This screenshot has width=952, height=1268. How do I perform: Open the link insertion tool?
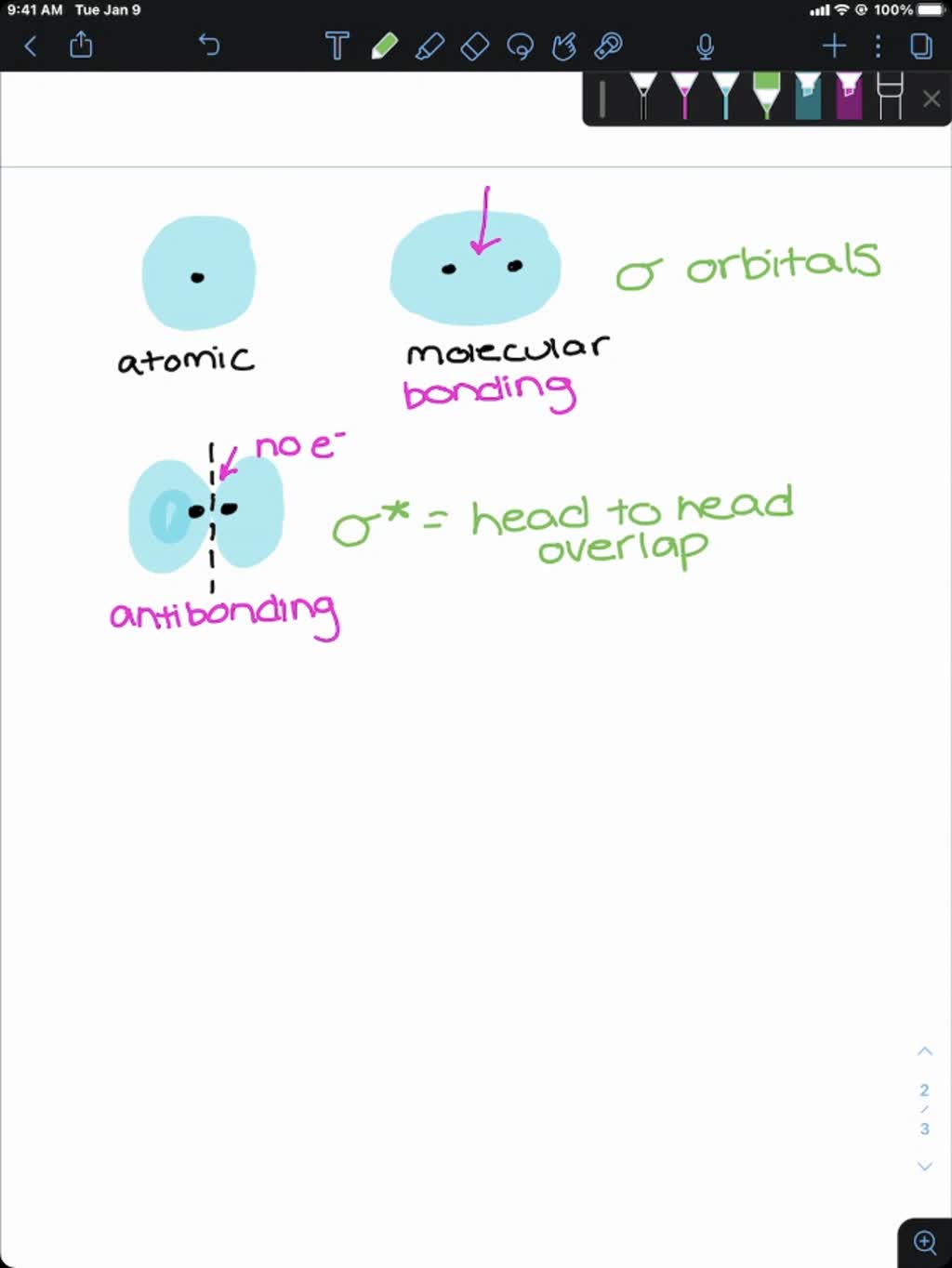click(x=609, y=46)
